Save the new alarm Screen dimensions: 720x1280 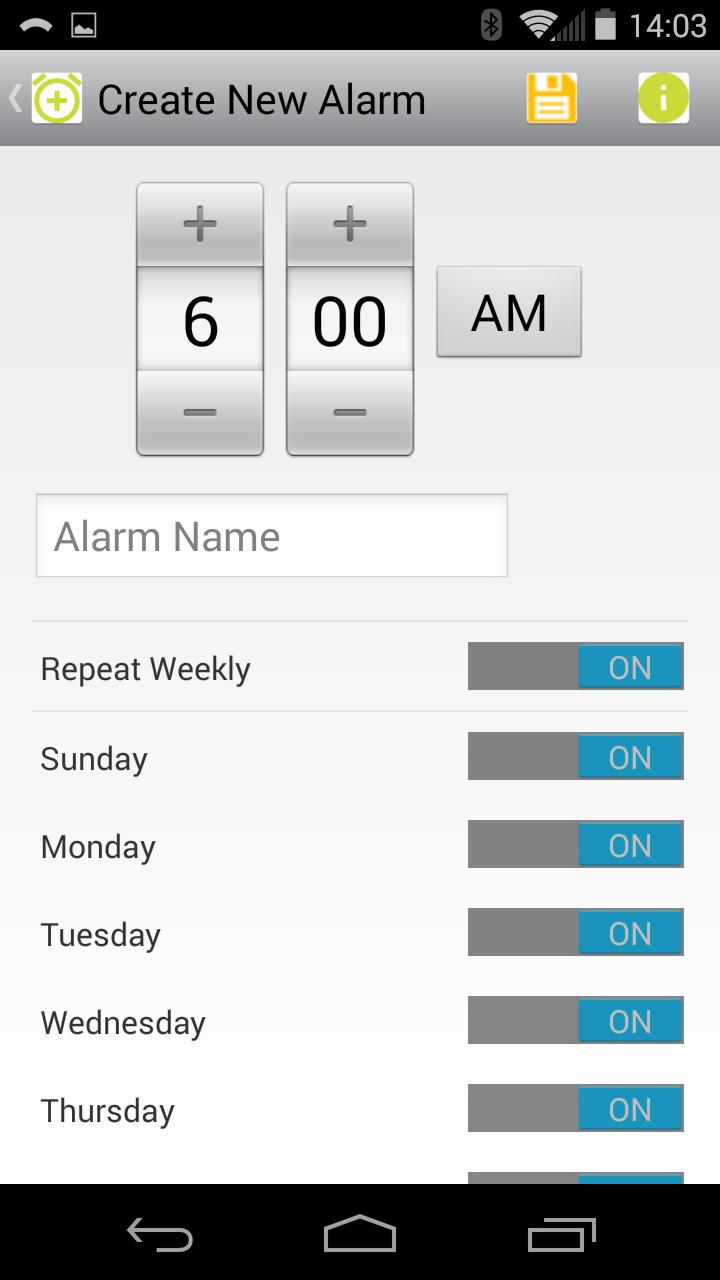(552, 99)
